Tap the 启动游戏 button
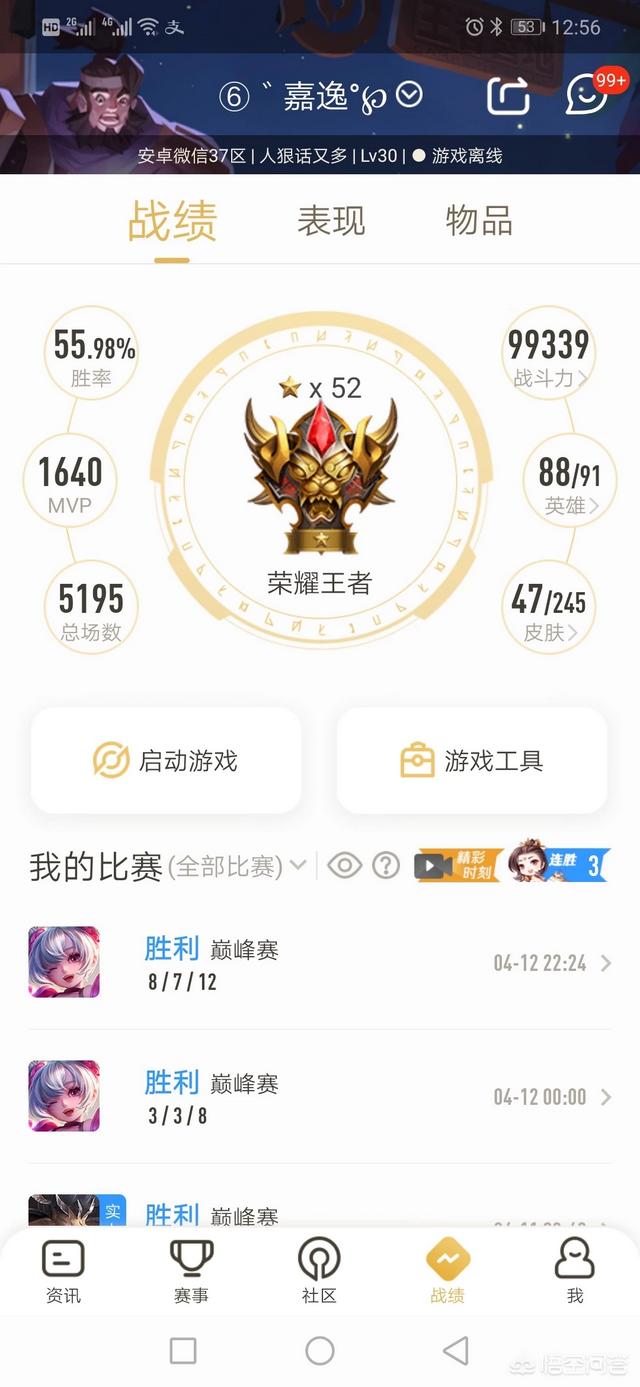The image size is (640, 1387). click(166, 761)
